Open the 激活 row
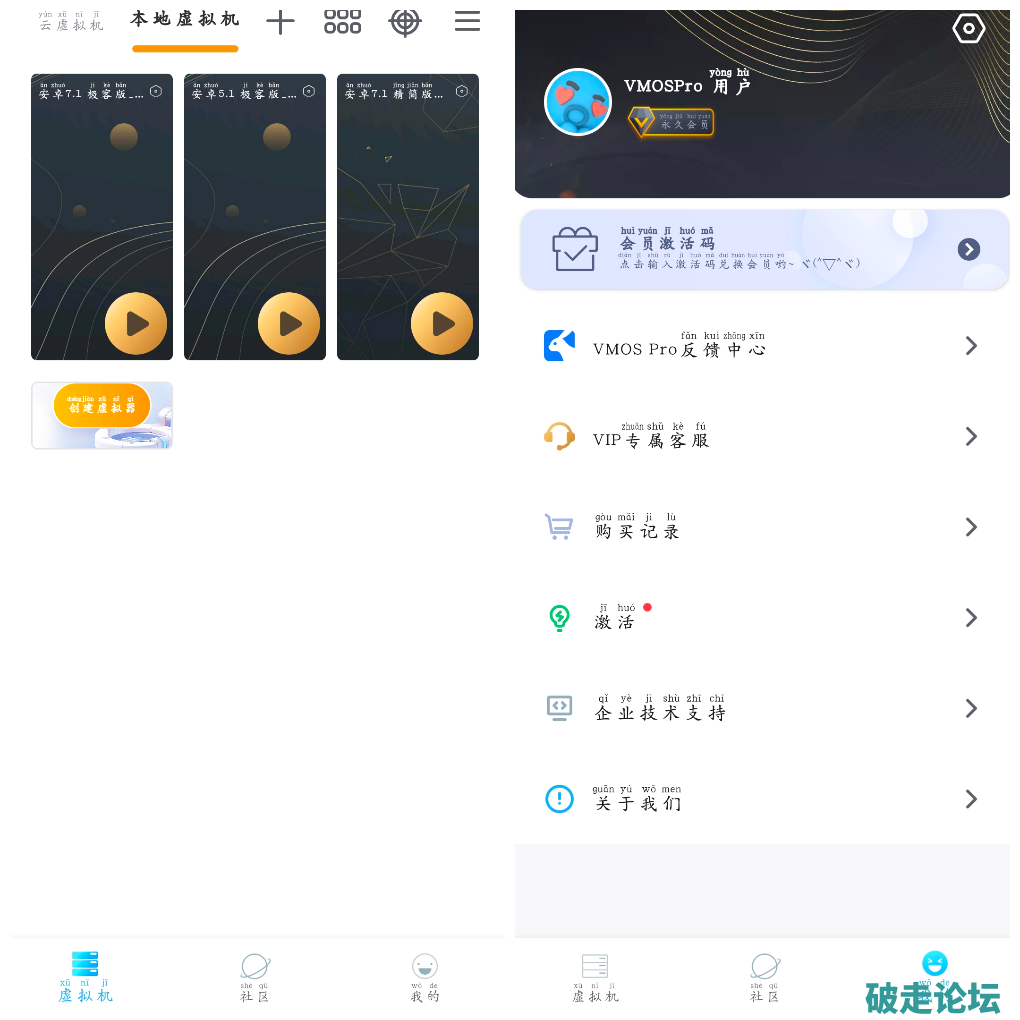This screenshot has width=1020, height=1020. point(764,618)
